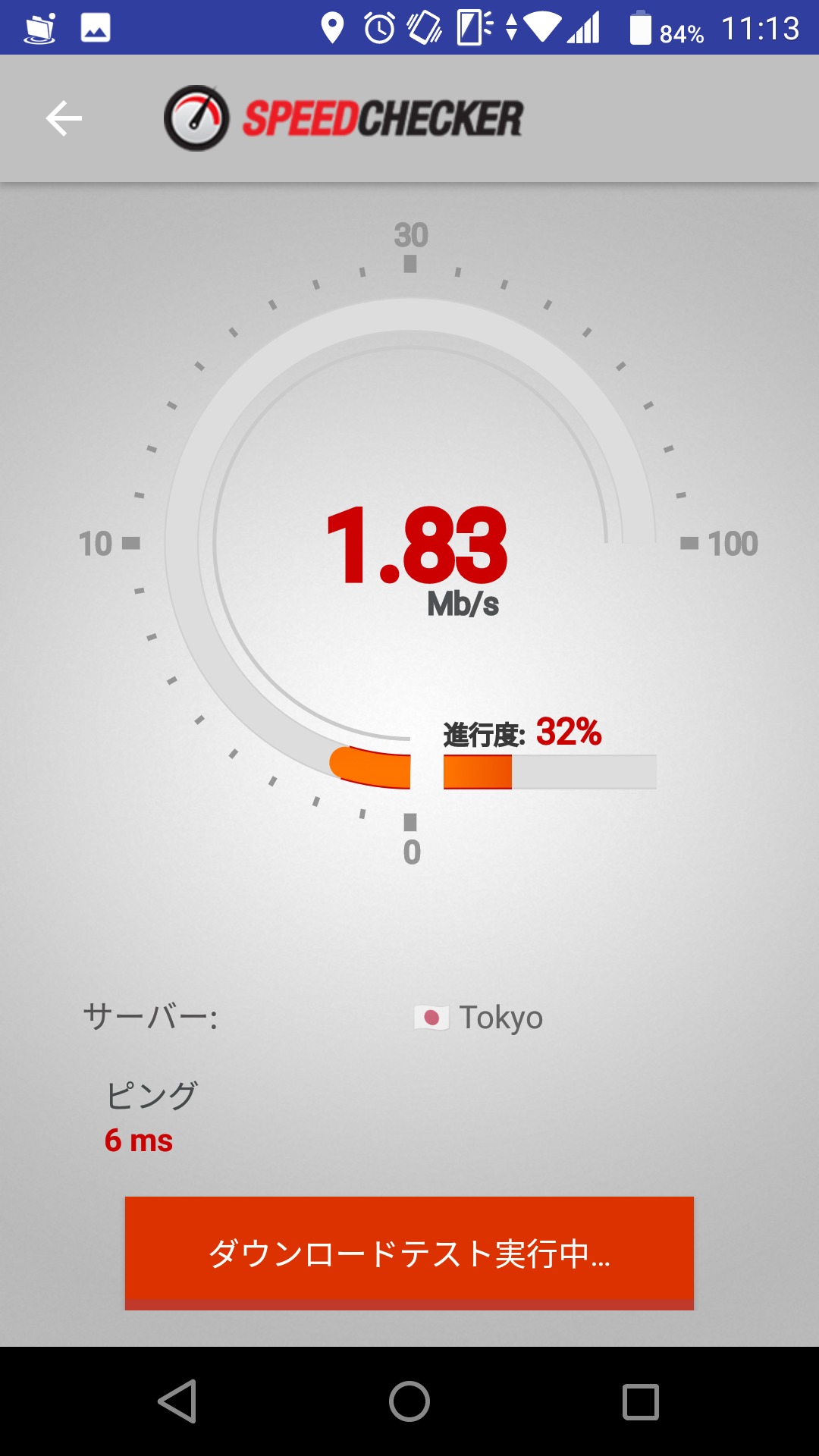Tap the back arrow in the app header
This screenshot has width=819, height=1456.
coord(64,118)
